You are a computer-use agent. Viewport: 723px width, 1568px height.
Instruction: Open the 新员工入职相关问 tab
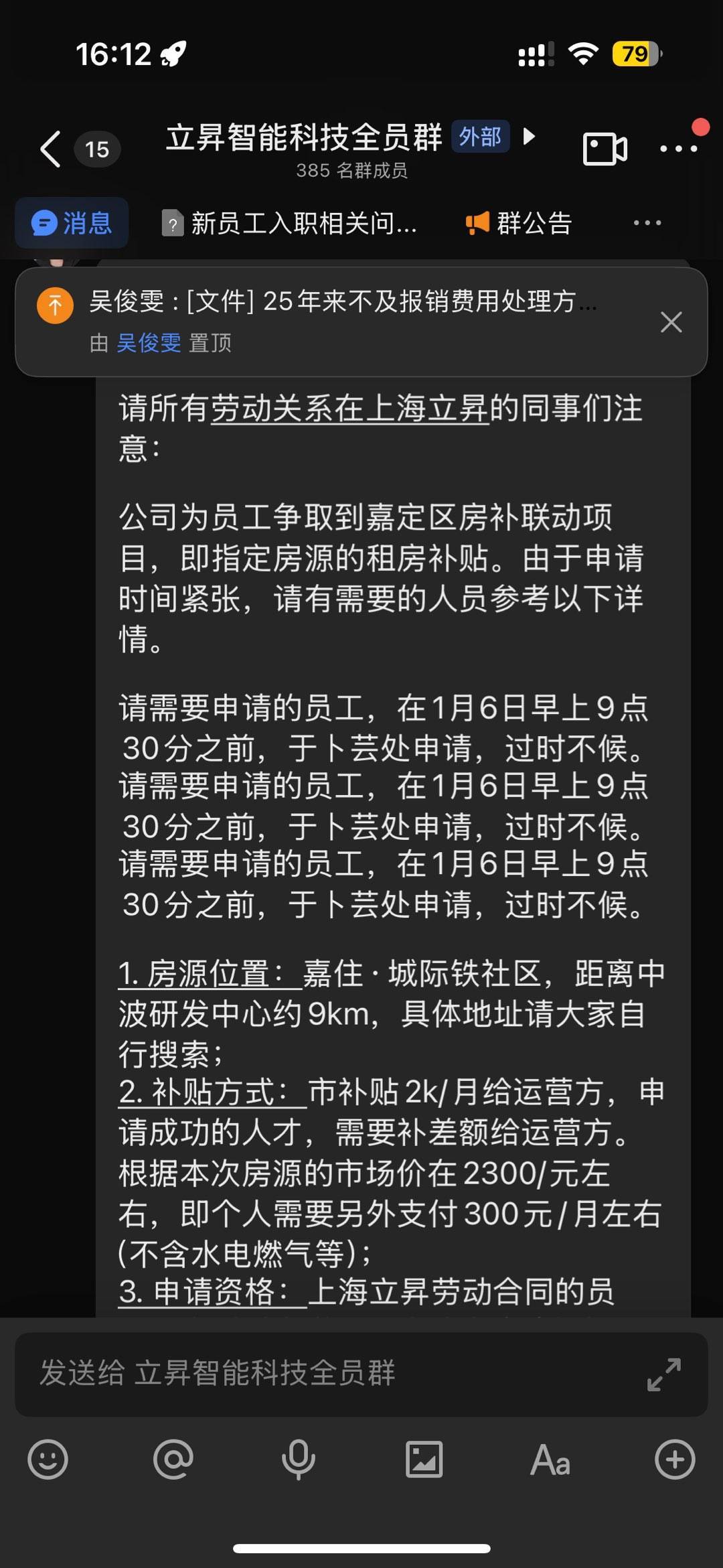tap(290, 223)
